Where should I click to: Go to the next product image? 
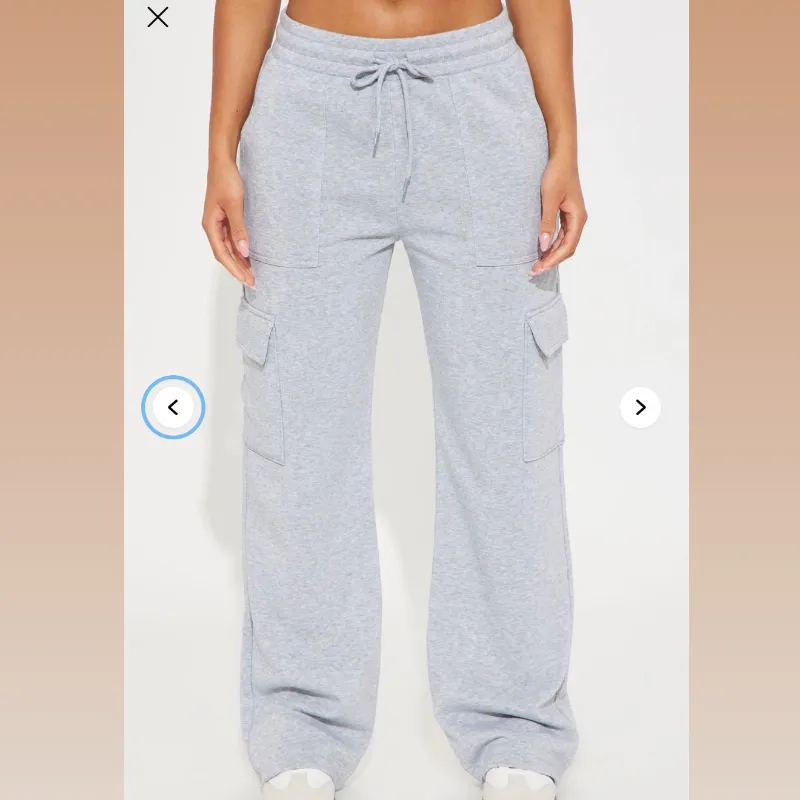[x=640, y=407]
